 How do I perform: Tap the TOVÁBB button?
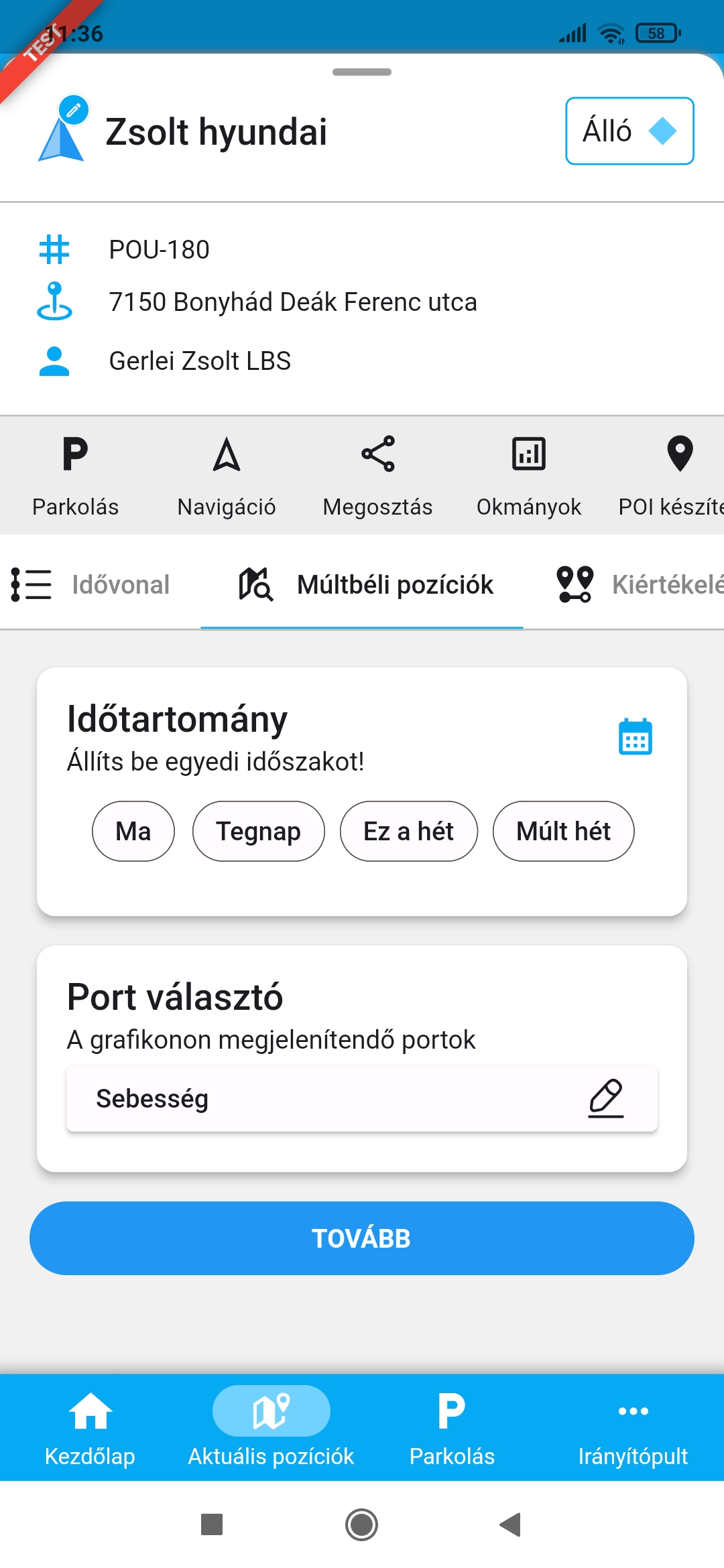[362, 1238]
